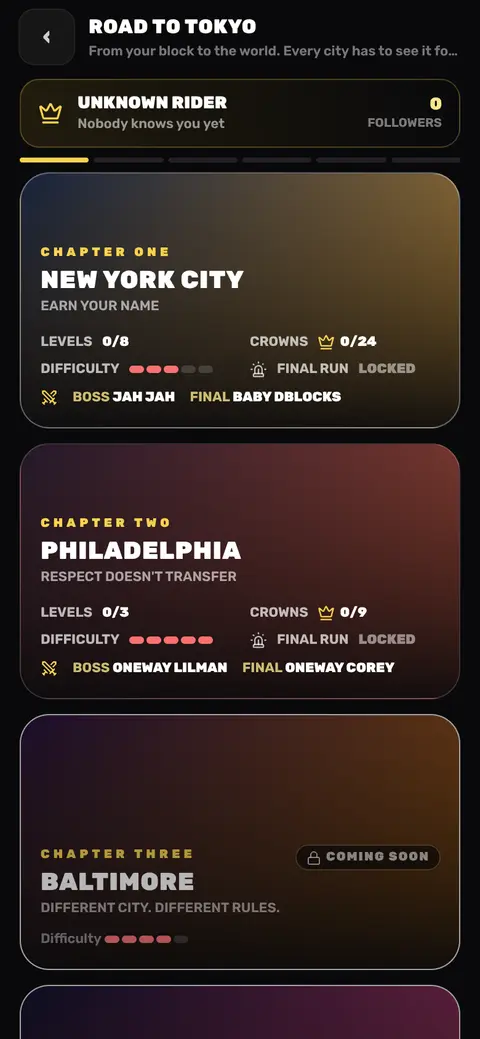Tap the locked Baltimore chapter card
The width and height of the screenshot is (480, 1039).
(x=240, y=842)
